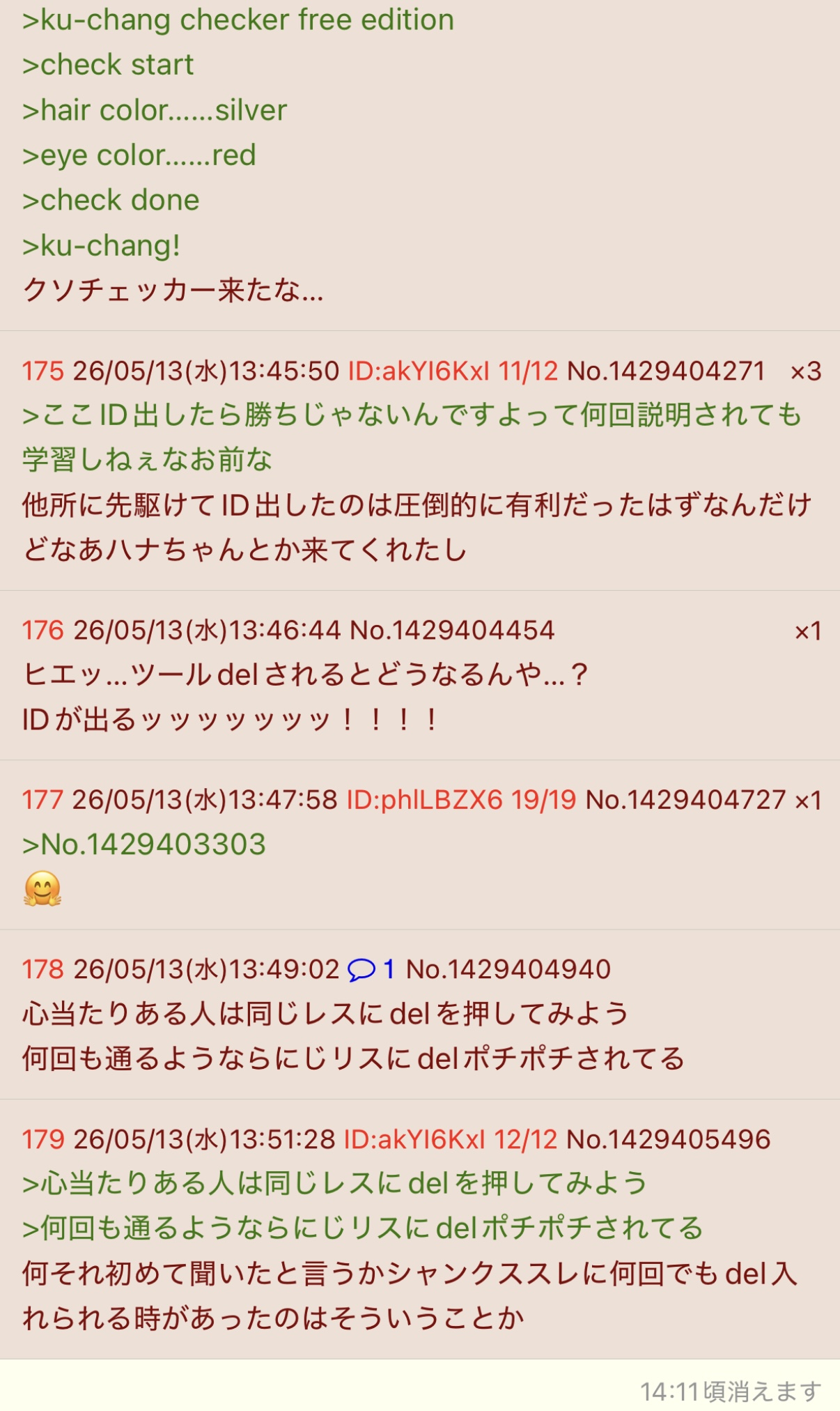Tap the ×1 counter on post 177
The image size is (840, 1411).
(x=809, y=800)
